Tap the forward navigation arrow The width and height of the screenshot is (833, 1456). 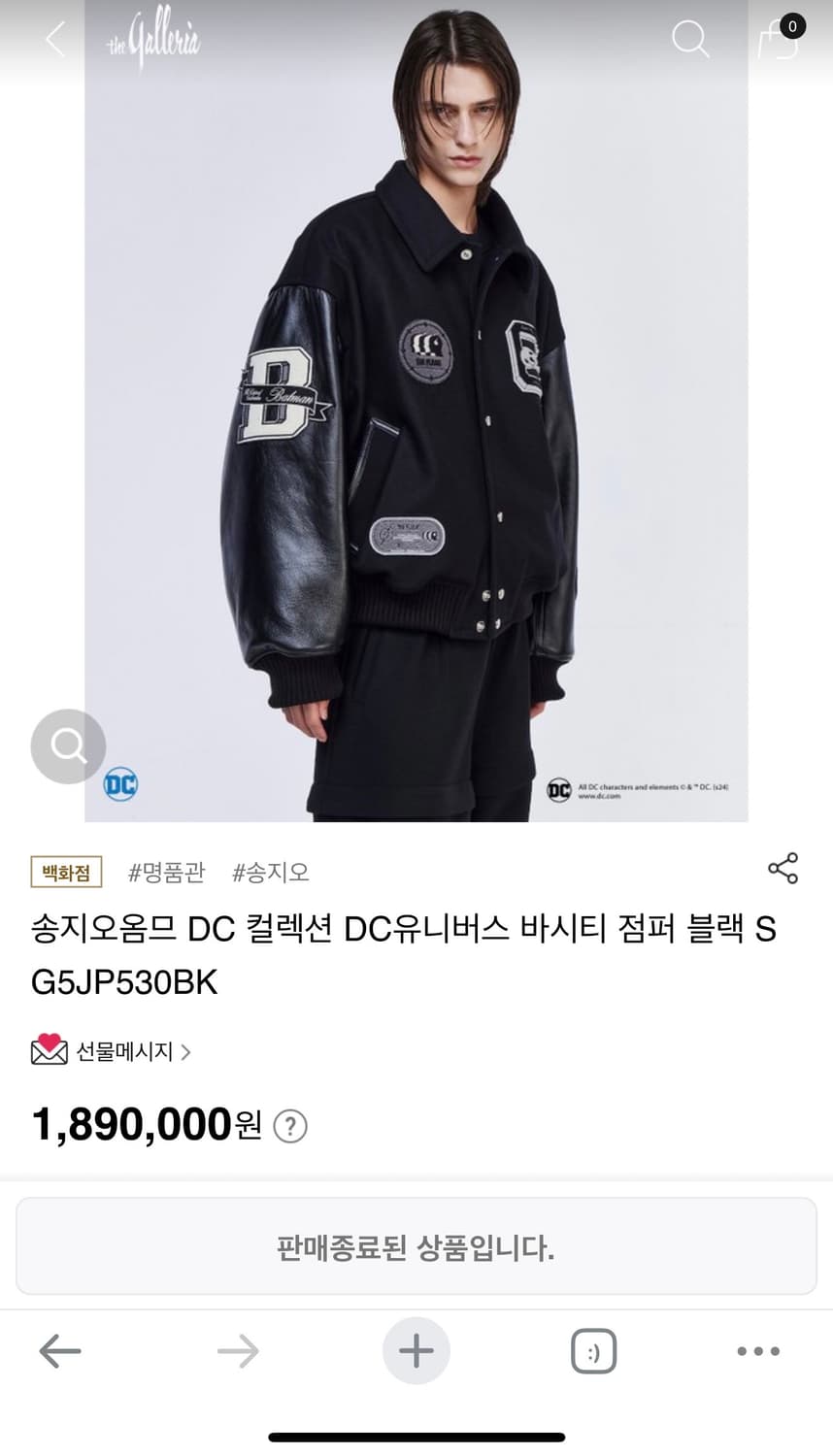click(x=238, y=1350)
